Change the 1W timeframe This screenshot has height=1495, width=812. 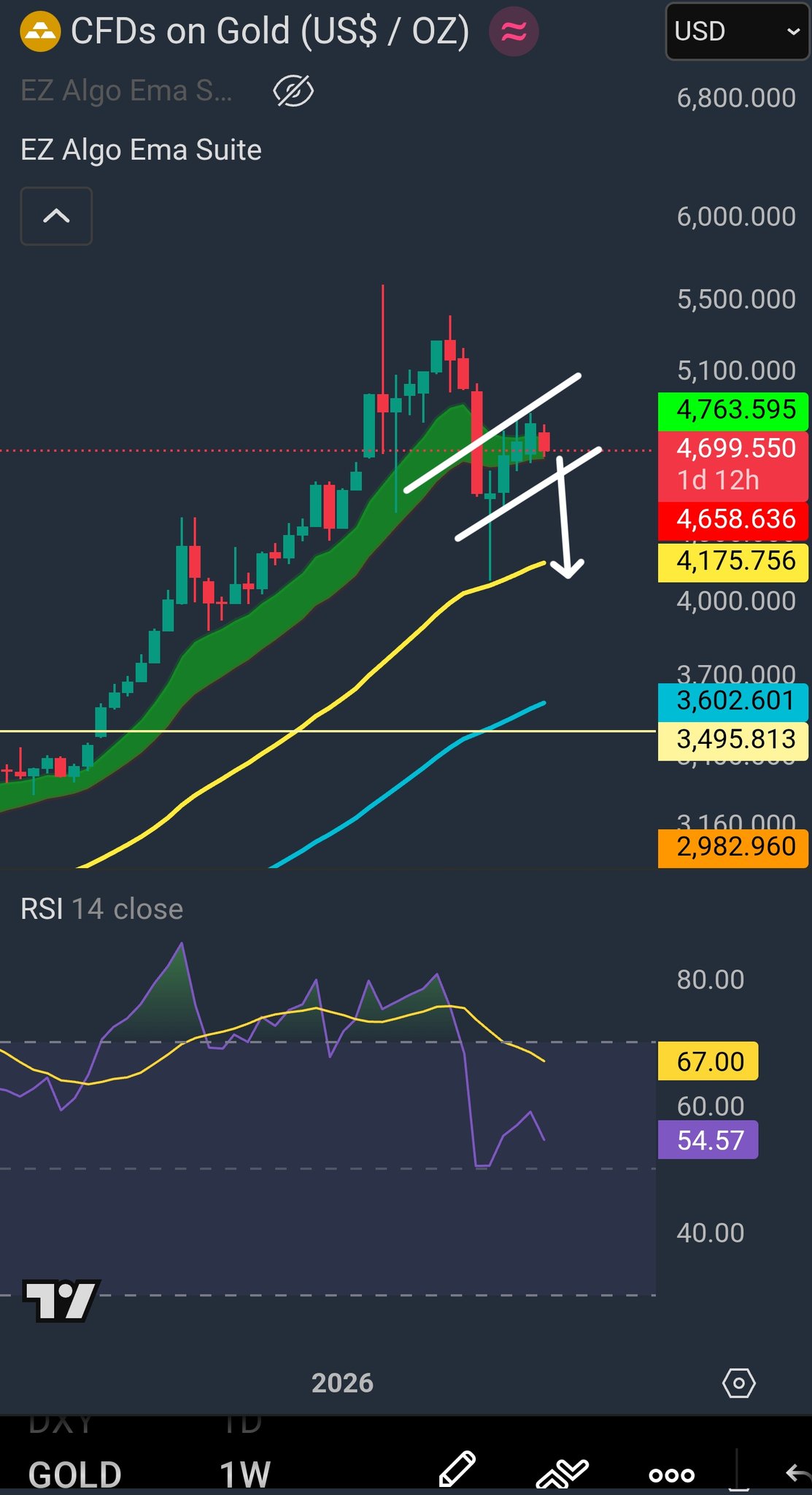pyautogui.click(x=245, y=1475)
